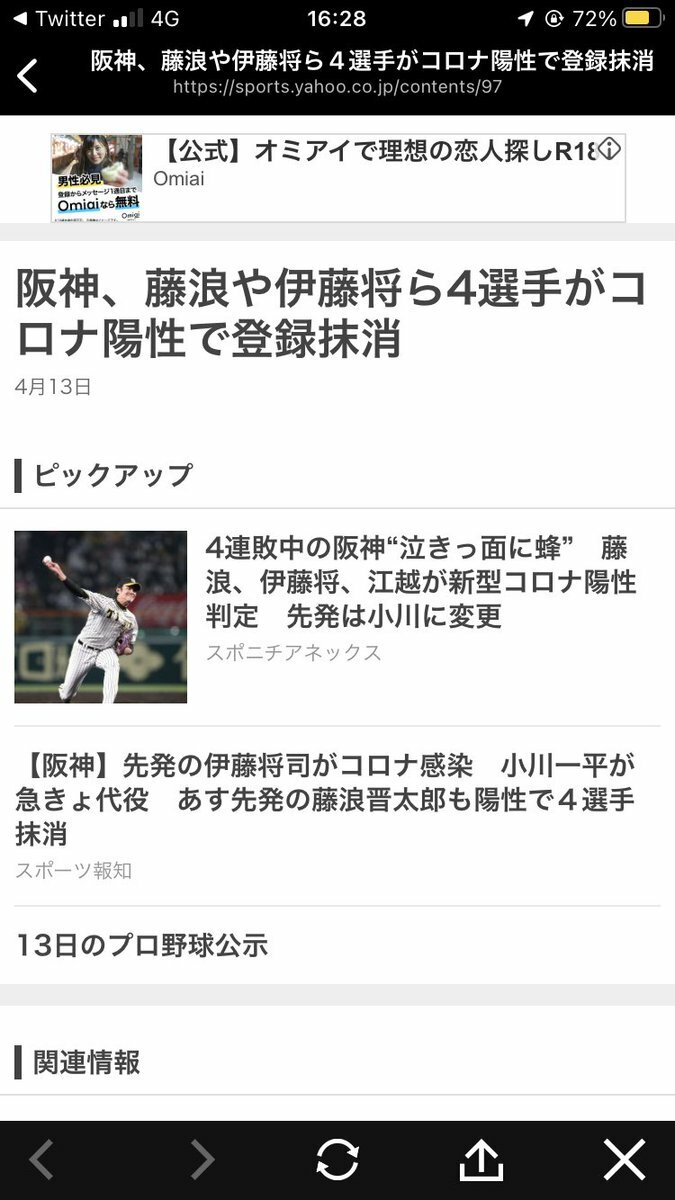The width and height of the screenshot is (675, 1200).
Task: Navigate forward in browser toolbar
Action: pos(202,1159)
